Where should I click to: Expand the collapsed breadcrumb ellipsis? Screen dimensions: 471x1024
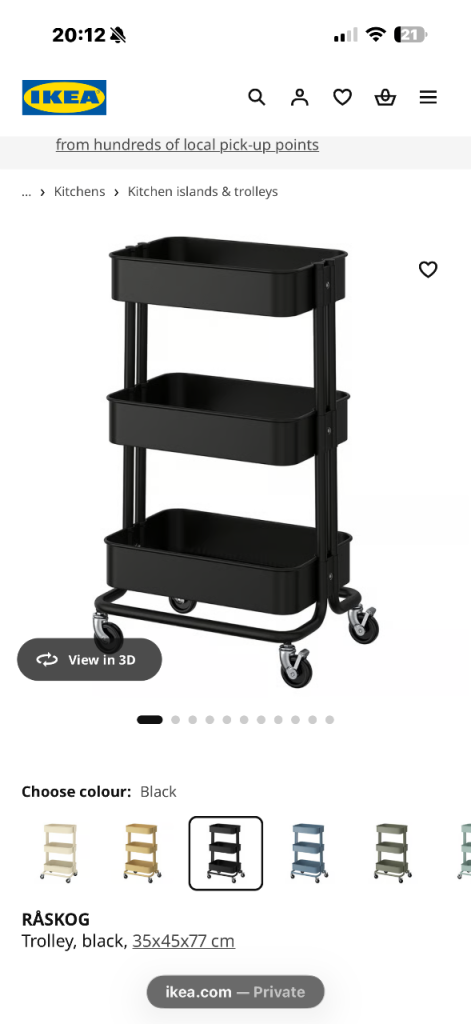click(x=26, y=191)
